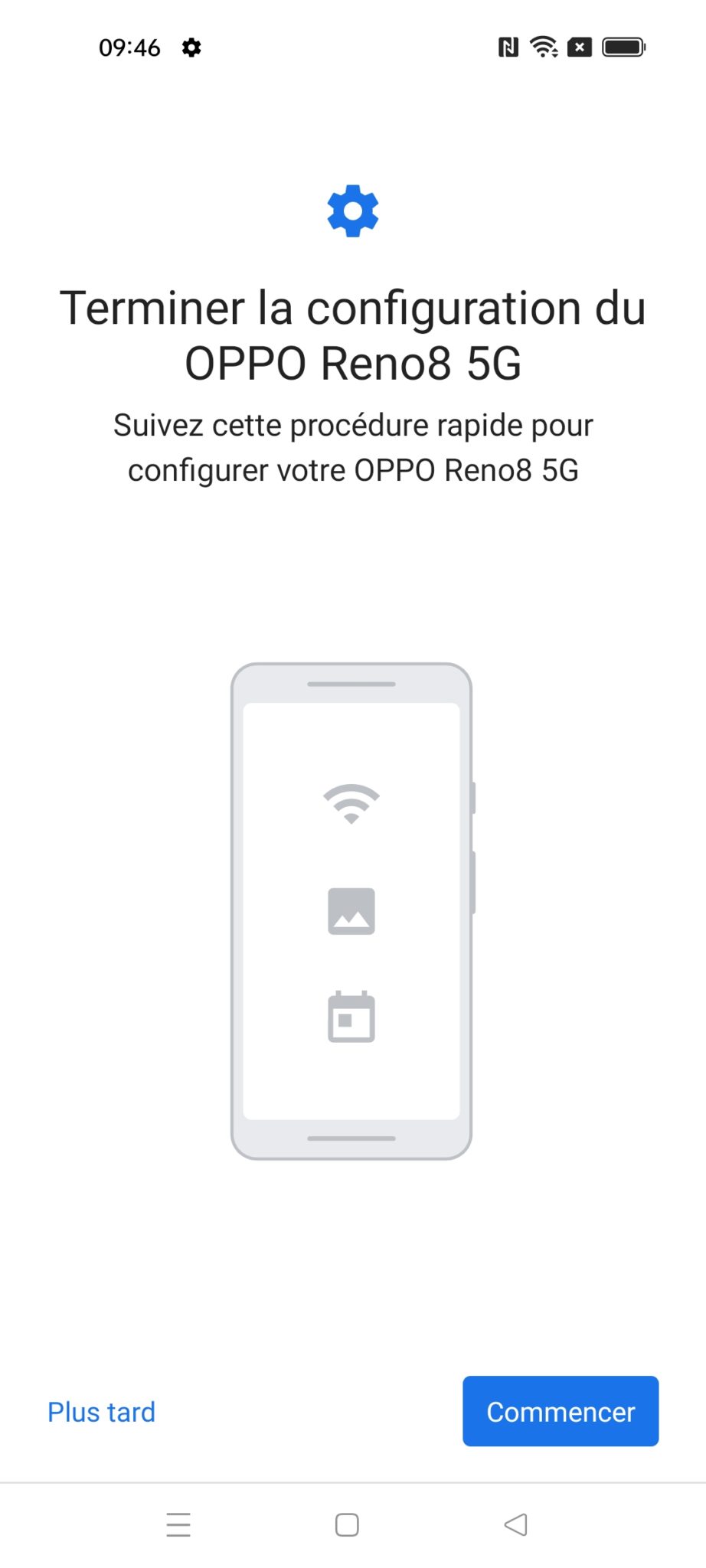Open recent apps from the navigation bar
706x1568 pixels.
178,1524
